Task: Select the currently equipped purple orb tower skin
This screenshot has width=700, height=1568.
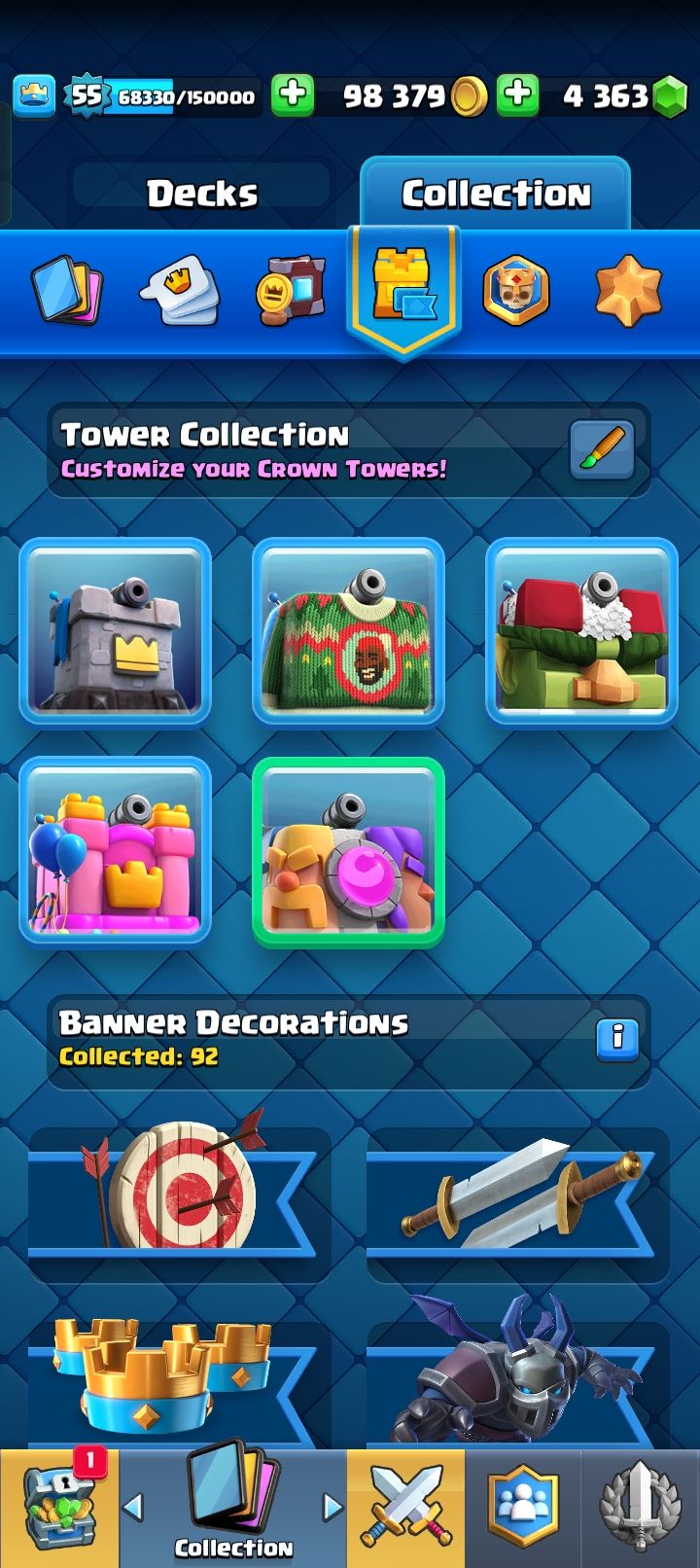Action: pos(348,851)
